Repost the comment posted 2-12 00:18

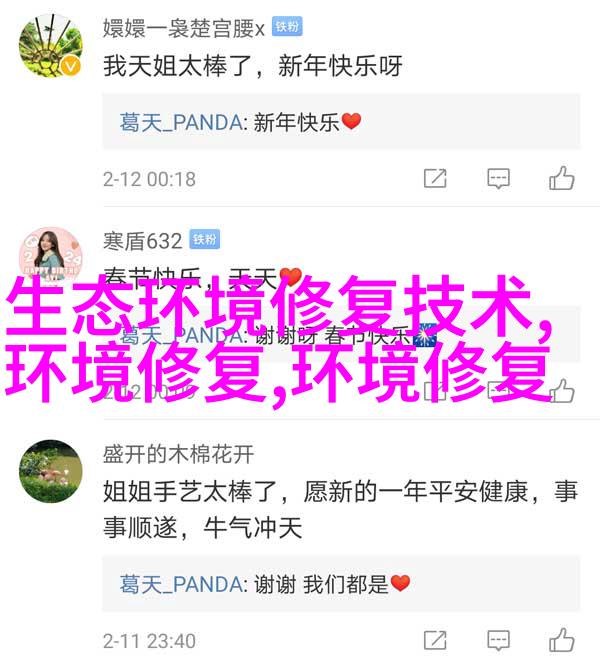point(435,179)
